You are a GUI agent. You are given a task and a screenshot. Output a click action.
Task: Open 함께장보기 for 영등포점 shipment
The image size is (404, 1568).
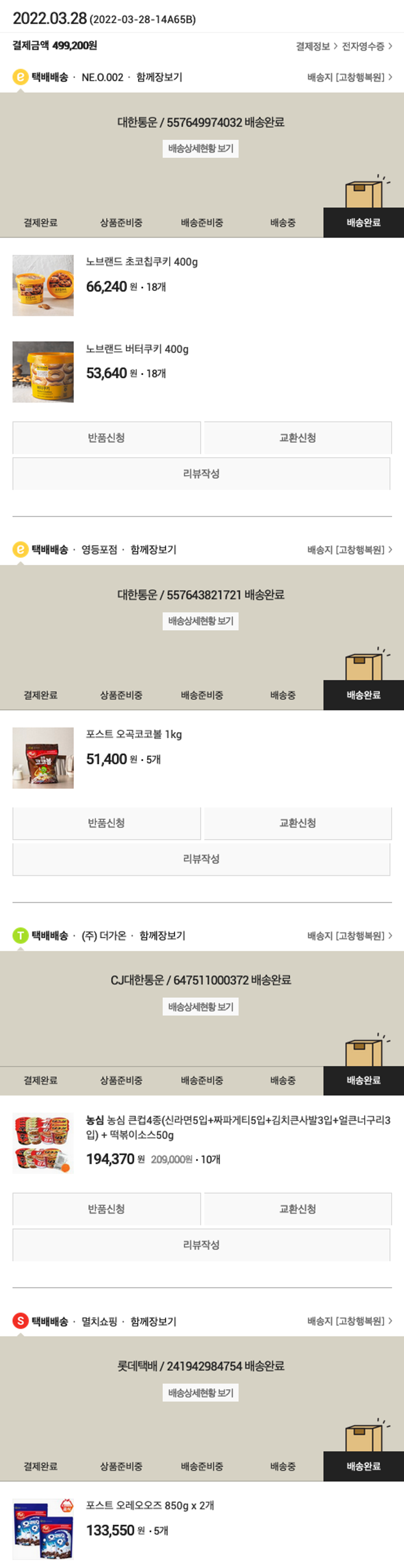[154, 549]
